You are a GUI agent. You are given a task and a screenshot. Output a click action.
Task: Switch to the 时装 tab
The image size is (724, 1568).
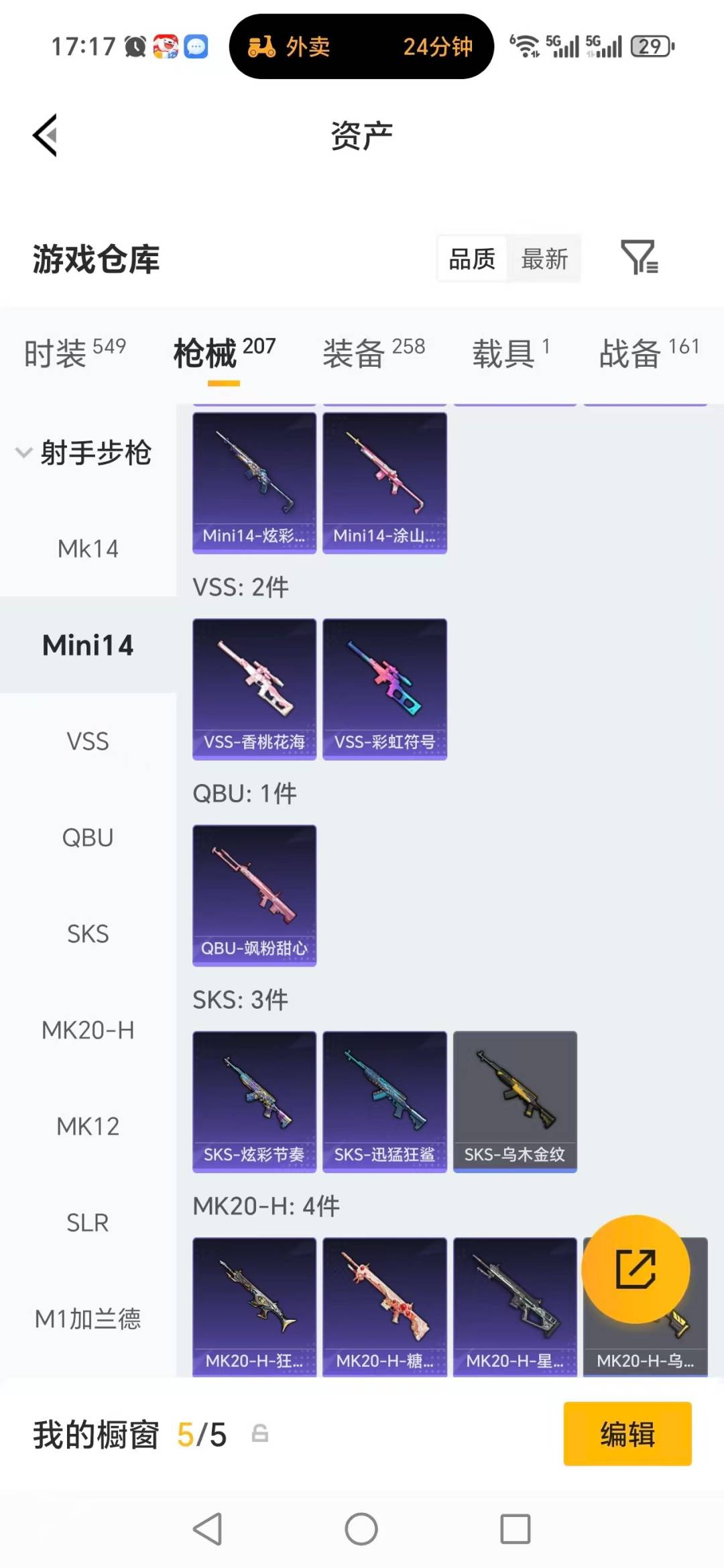pyautogui.click(x=74, y=353)
